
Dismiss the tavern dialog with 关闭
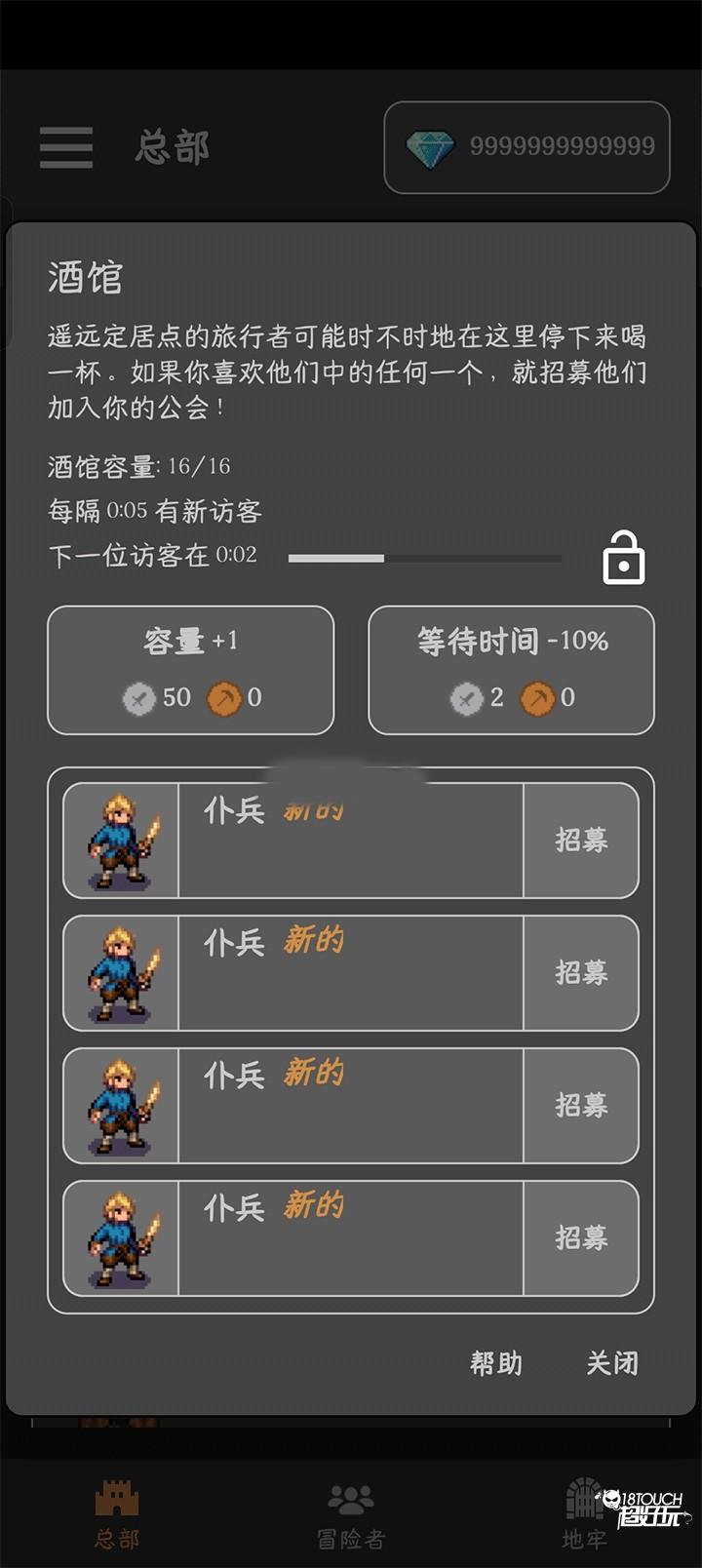coord(611,1363)
